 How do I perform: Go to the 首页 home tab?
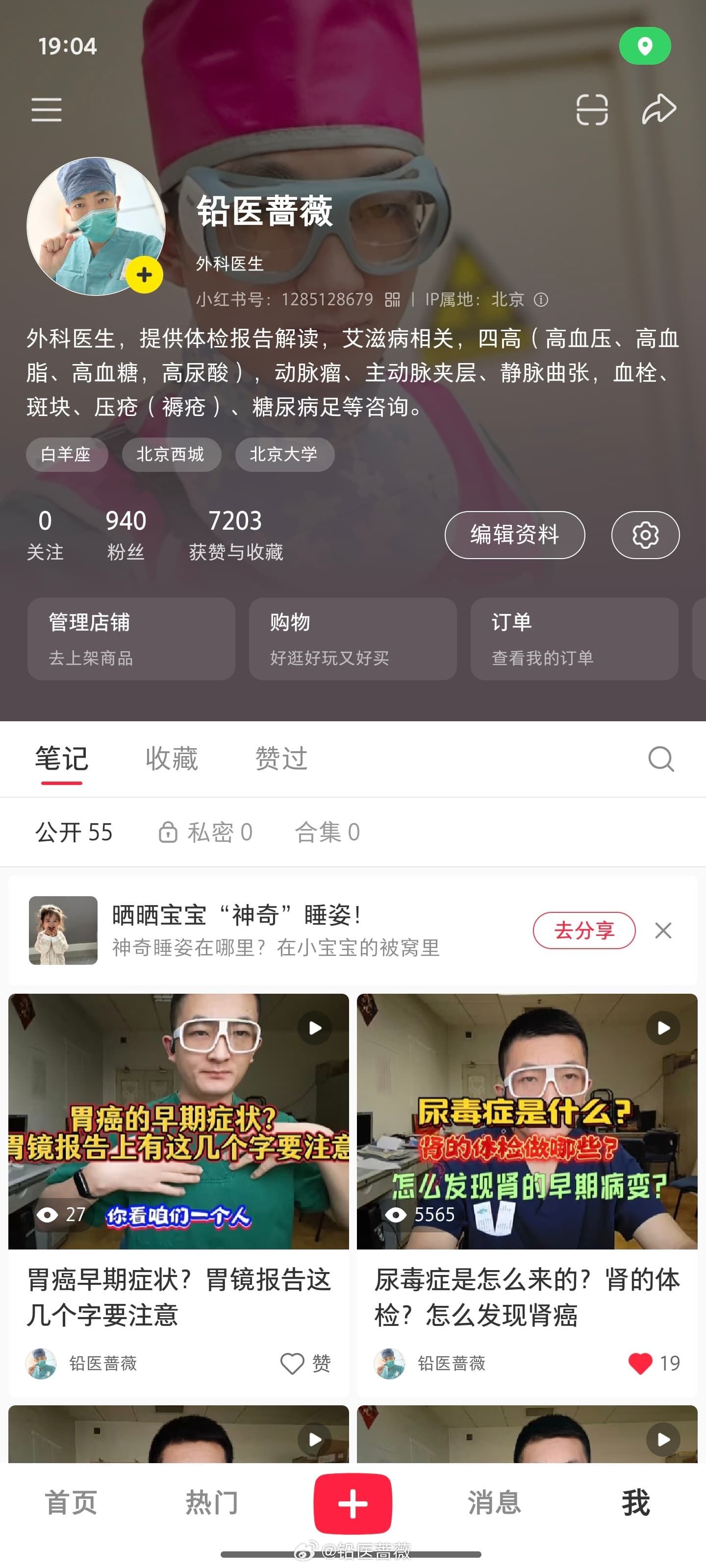71,1502
